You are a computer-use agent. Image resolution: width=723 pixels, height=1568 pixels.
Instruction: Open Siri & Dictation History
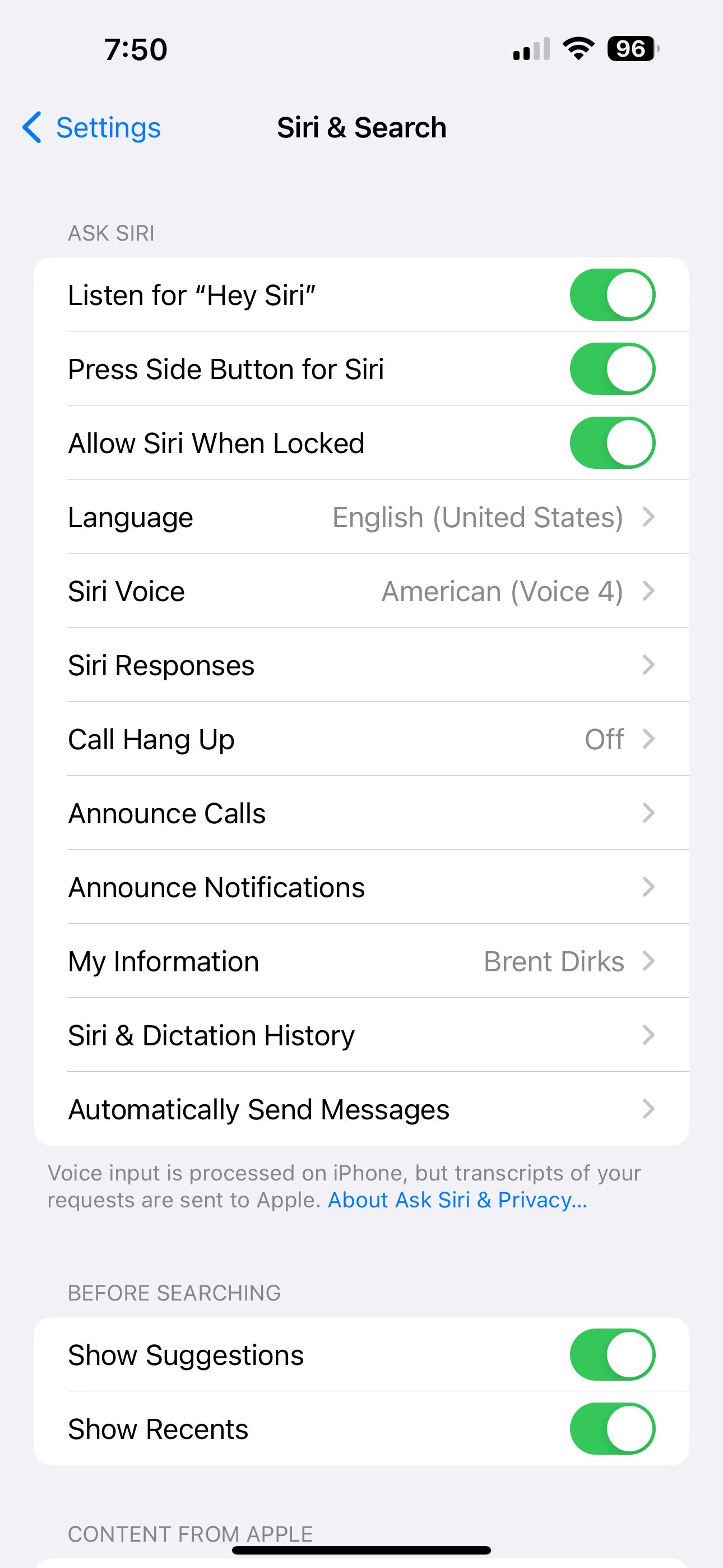(x=361, y=1035)
